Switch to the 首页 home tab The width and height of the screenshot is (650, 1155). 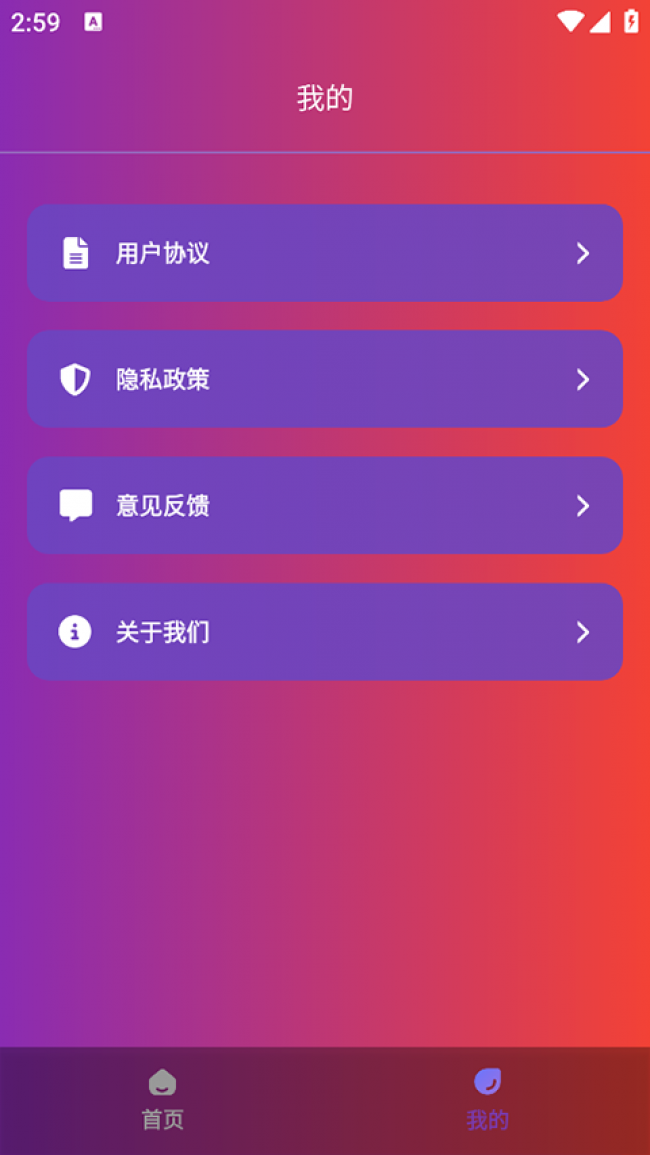[162, 1100]
